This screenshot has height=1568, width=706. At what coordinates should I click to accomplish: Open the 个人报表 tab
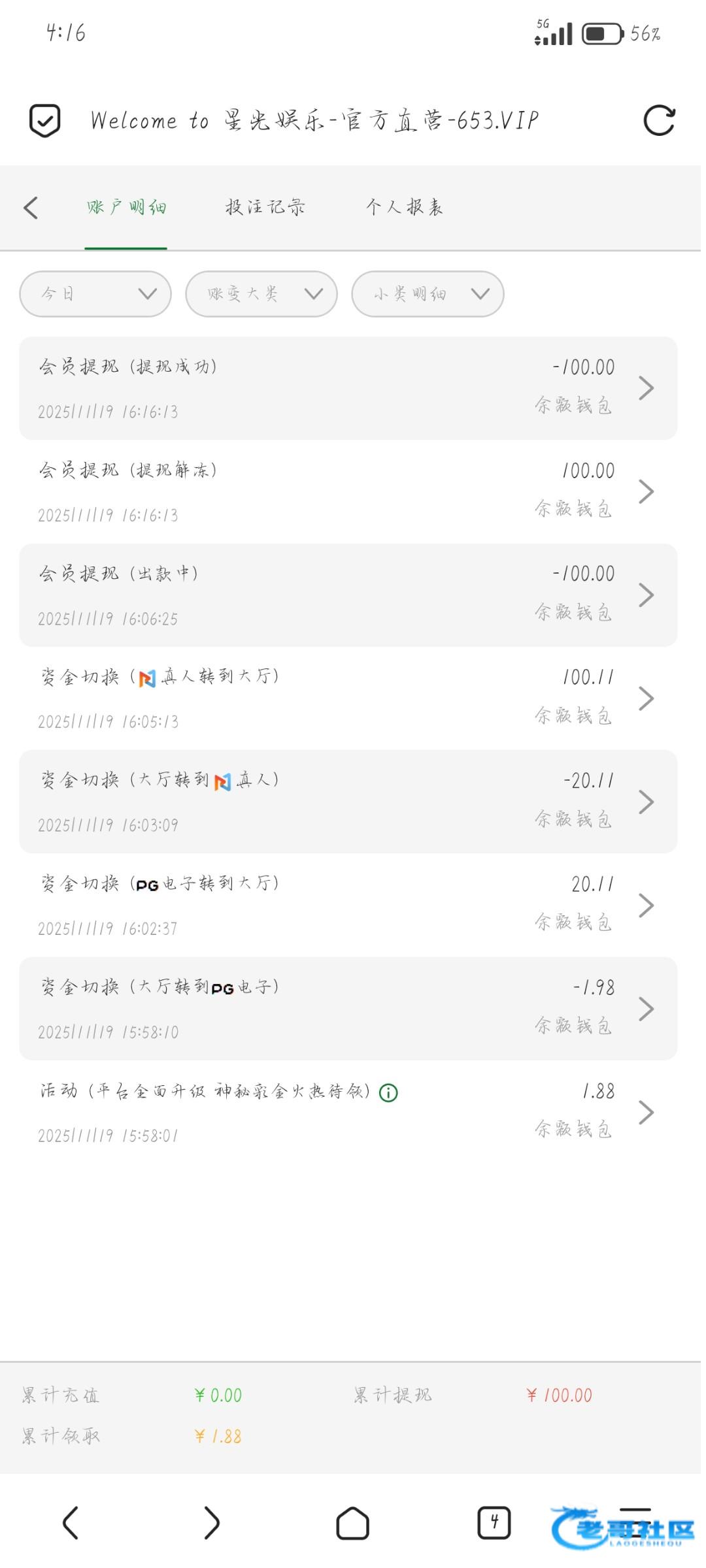pyautogui.click(x=404, y=208)
